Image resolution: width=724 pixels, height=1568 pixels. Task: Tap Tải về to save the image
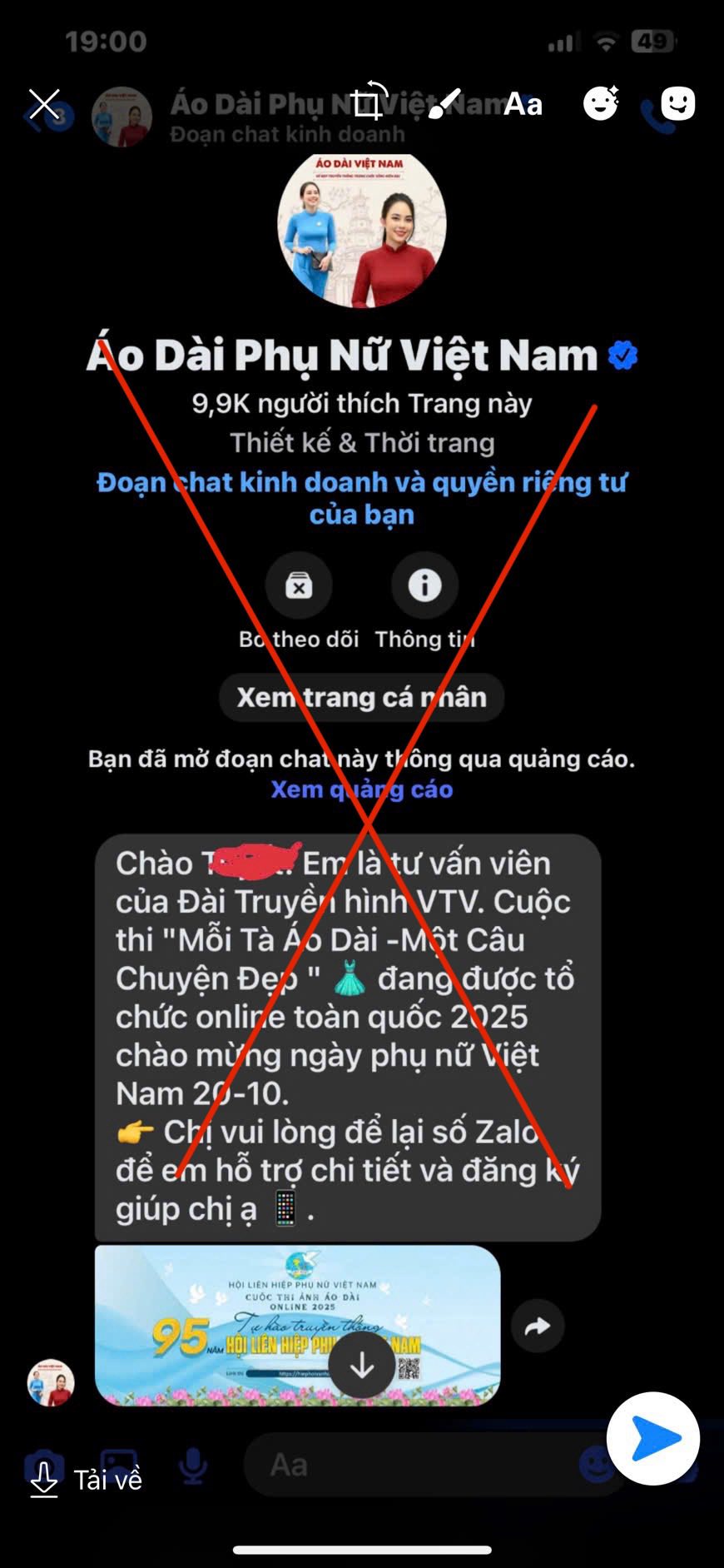pyautogui.click(x=87, y=1480)
